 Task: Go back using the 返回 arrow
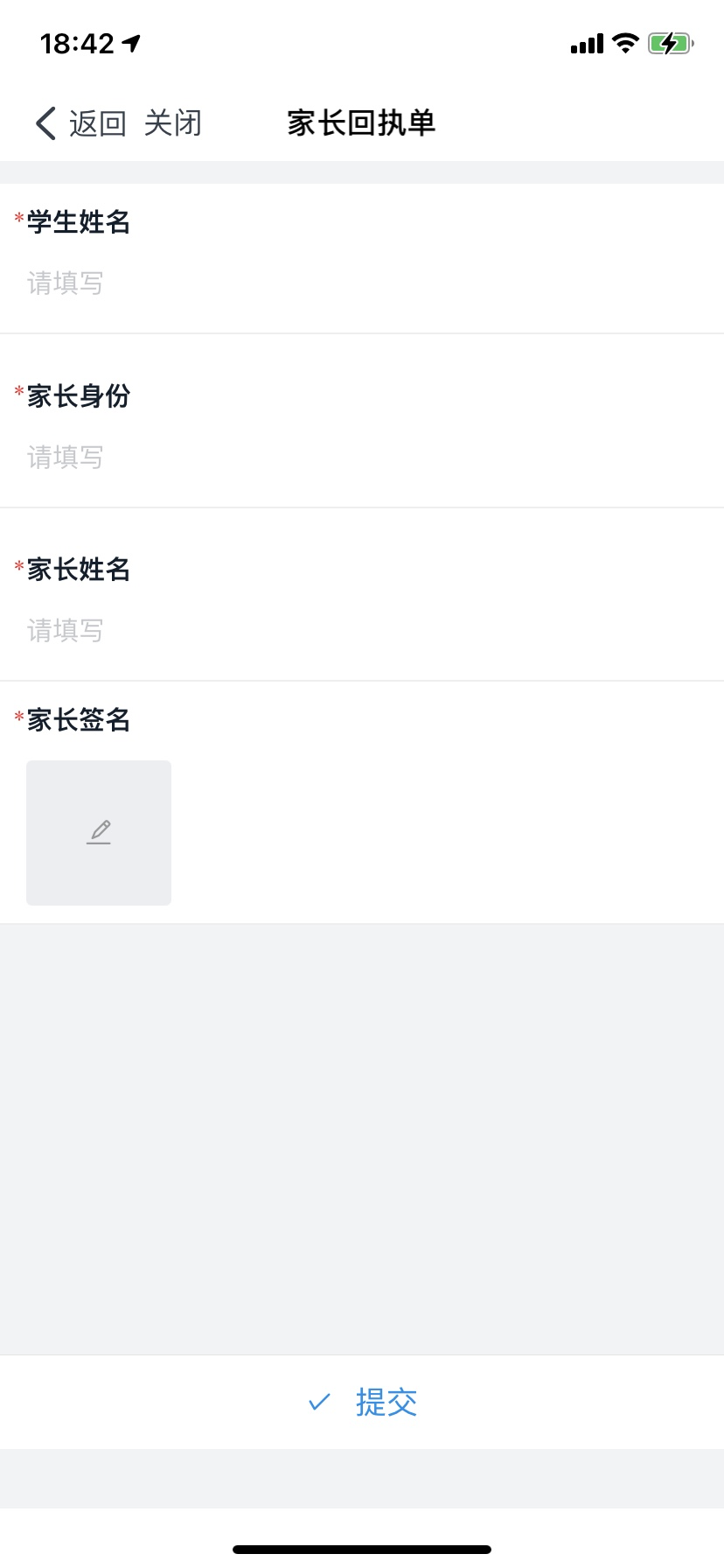tap(80, 123)
